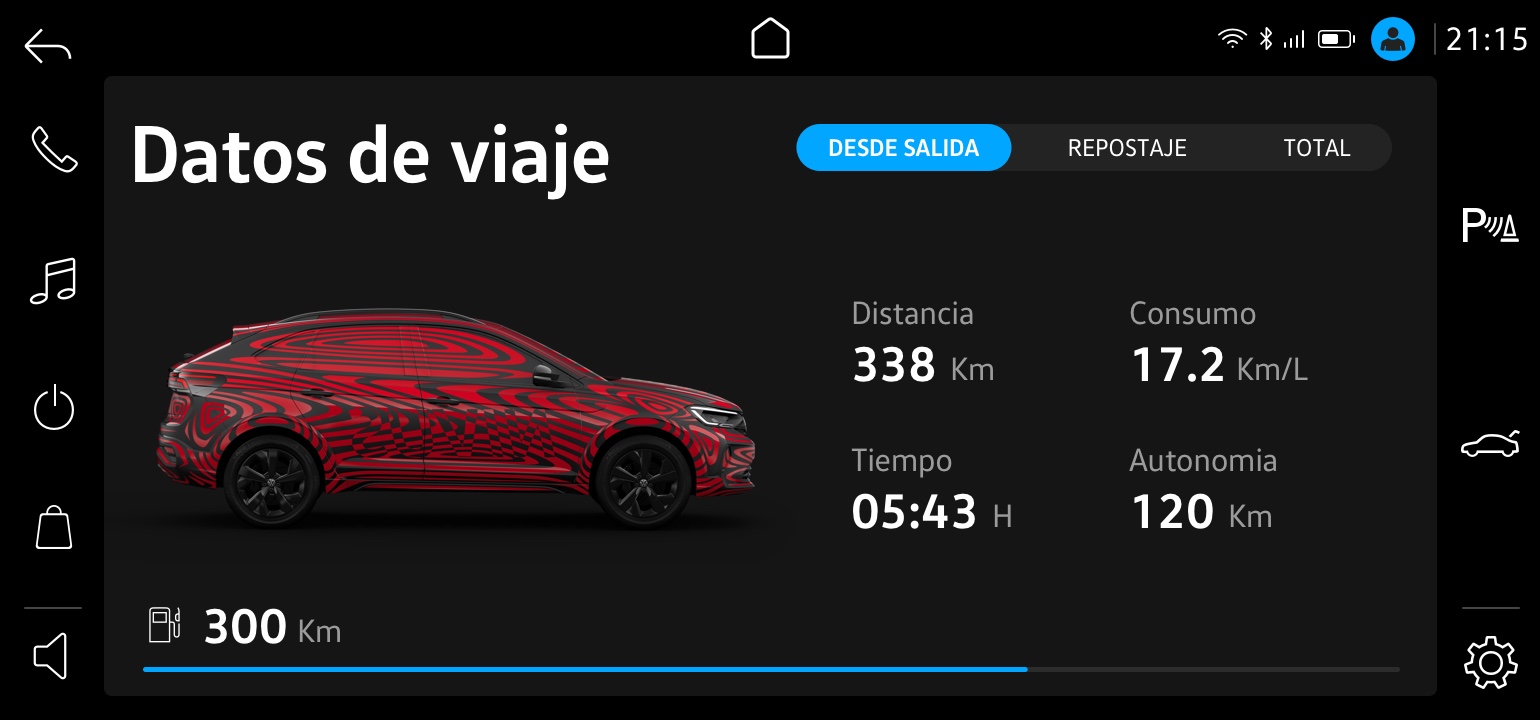Open the user profile avatar
The width and height of the screenshot is (1540, 720).
pyautogui.click(x=1392, y=40)
